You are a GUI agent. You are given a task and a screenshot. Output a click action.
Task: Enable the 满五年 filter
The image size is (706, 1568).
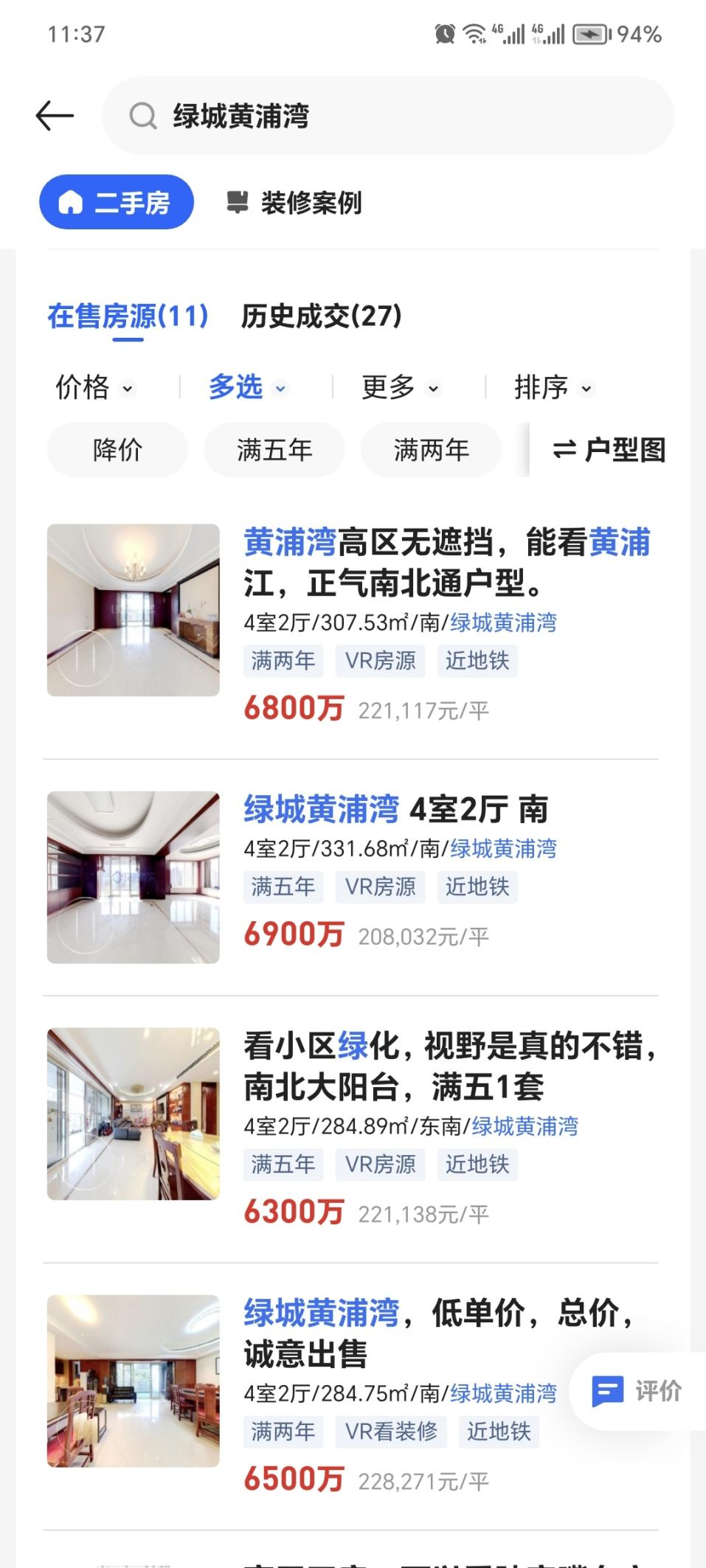coord(274,449)
